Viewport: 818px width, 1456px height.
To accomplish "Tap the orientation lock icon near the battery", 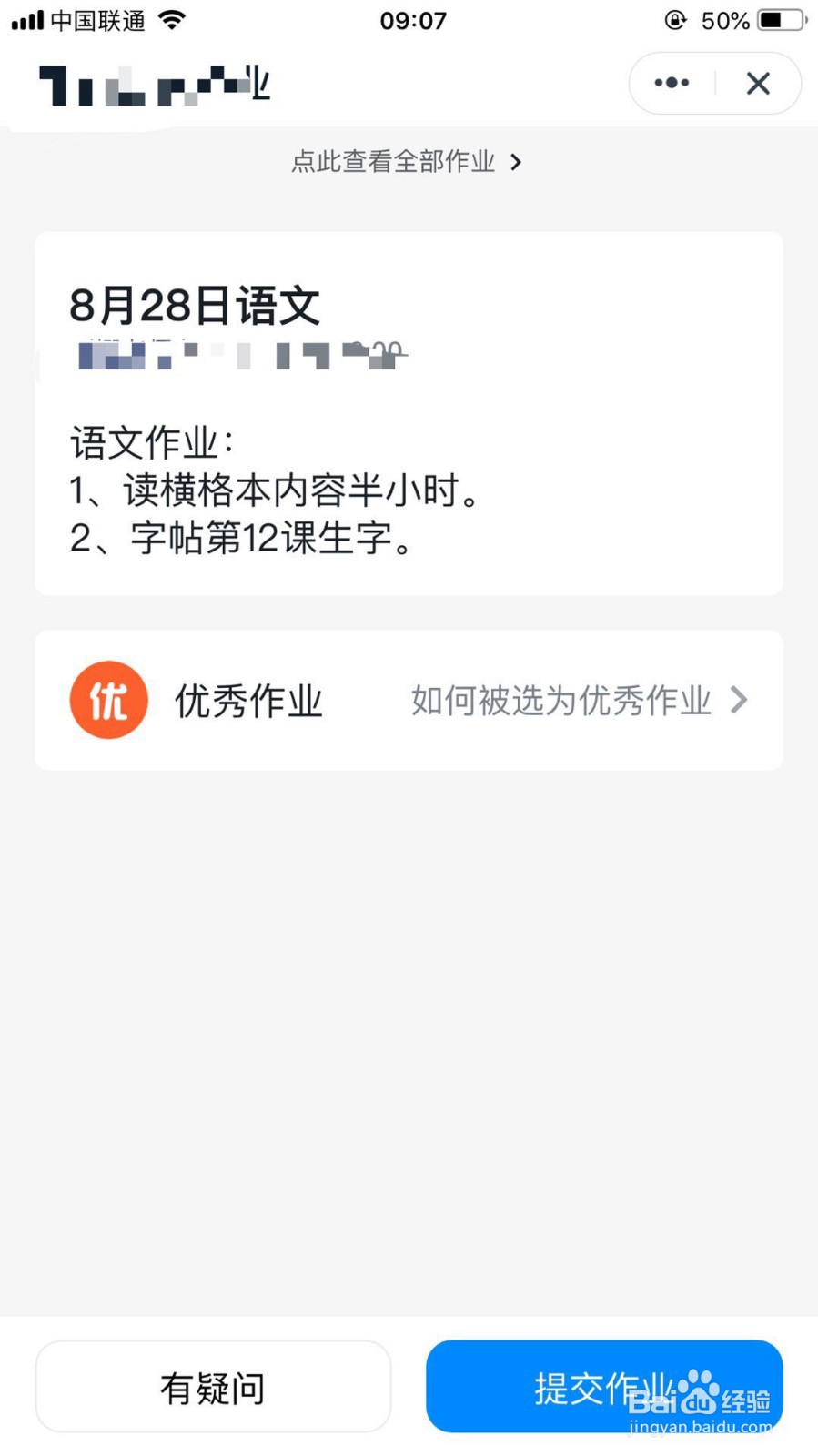I will [674, 20].
